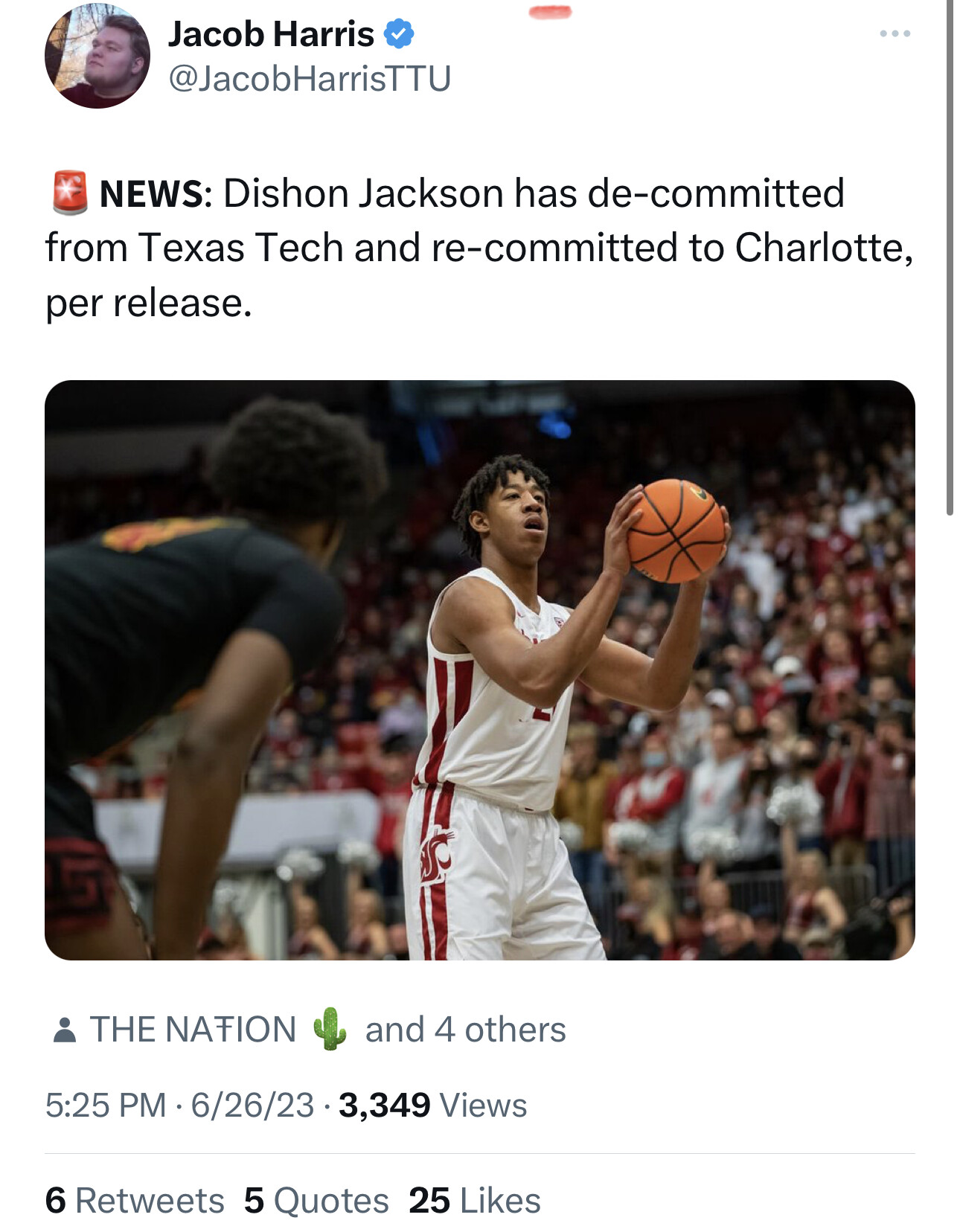Open the @JacobHarrisTTU profile handle
The height and width of the screenshot is (1232, 960).
click(x=309, y=79)
